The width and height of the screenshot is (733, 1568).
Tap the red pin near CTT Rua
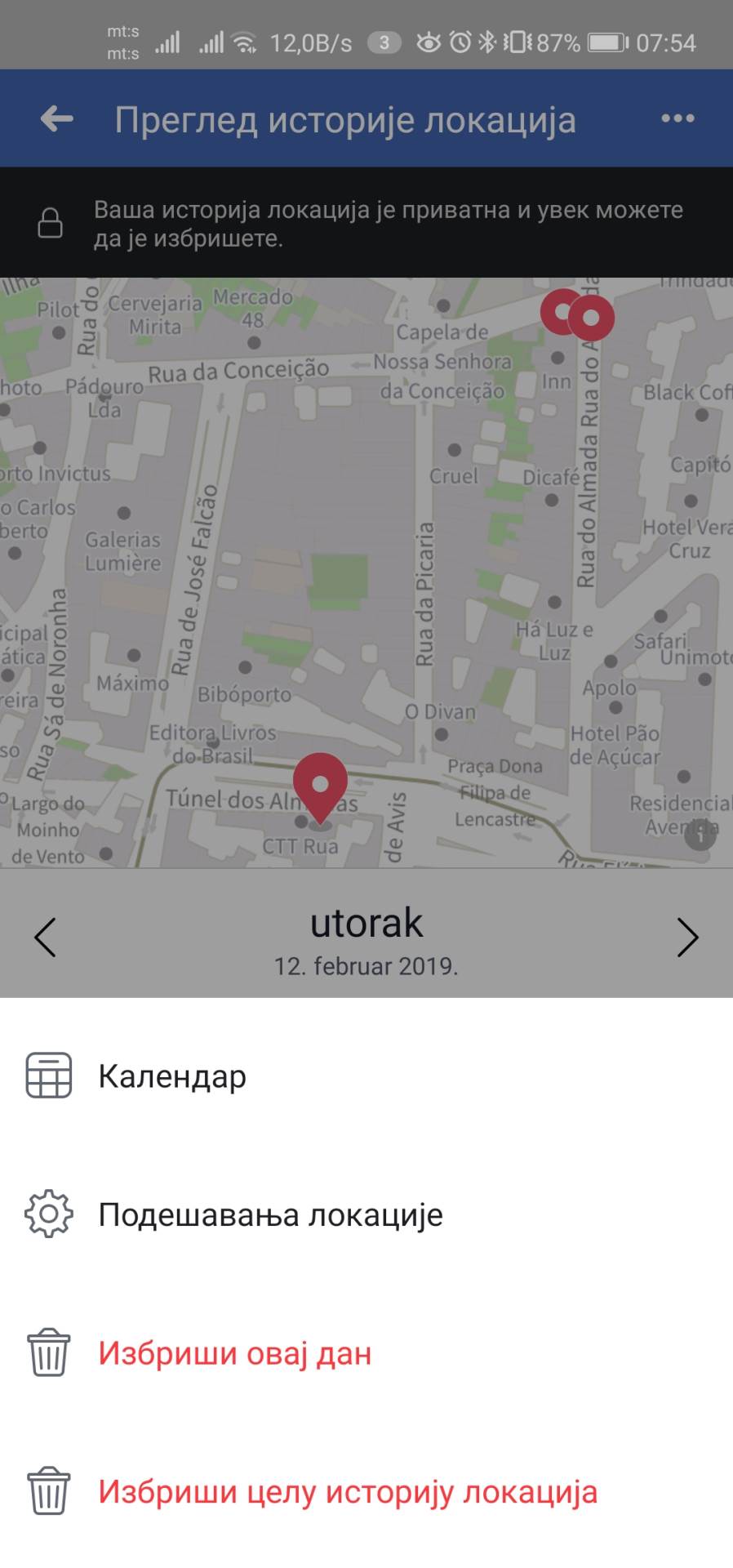[x=320, y=786]
